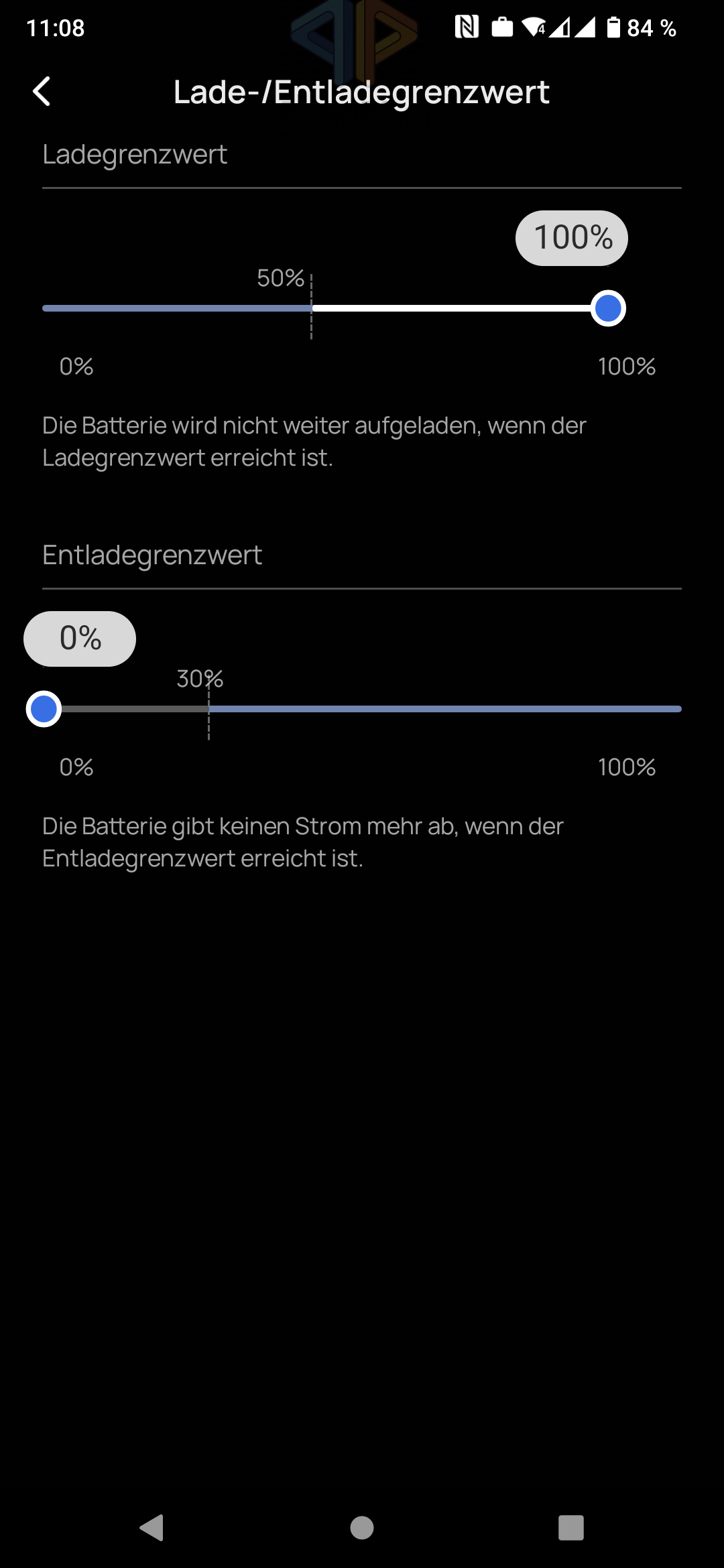Tap the Entladegrenzwert slider handle
The width and height of the screenshot is (724, 1568).
[44, 709]
